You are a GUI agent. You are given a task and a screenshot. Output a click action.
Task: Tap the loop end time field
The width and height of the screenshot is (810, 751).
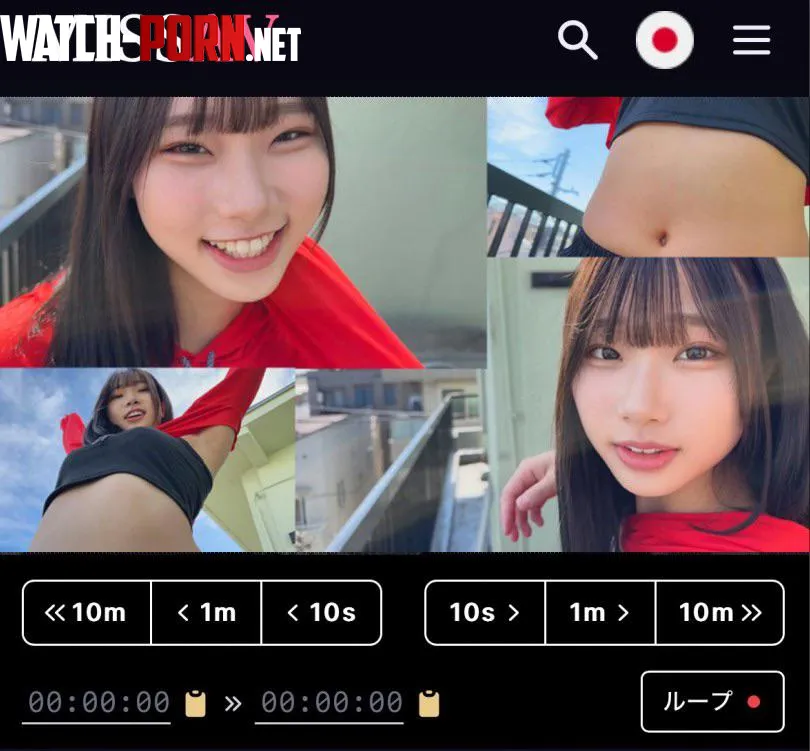330,702
